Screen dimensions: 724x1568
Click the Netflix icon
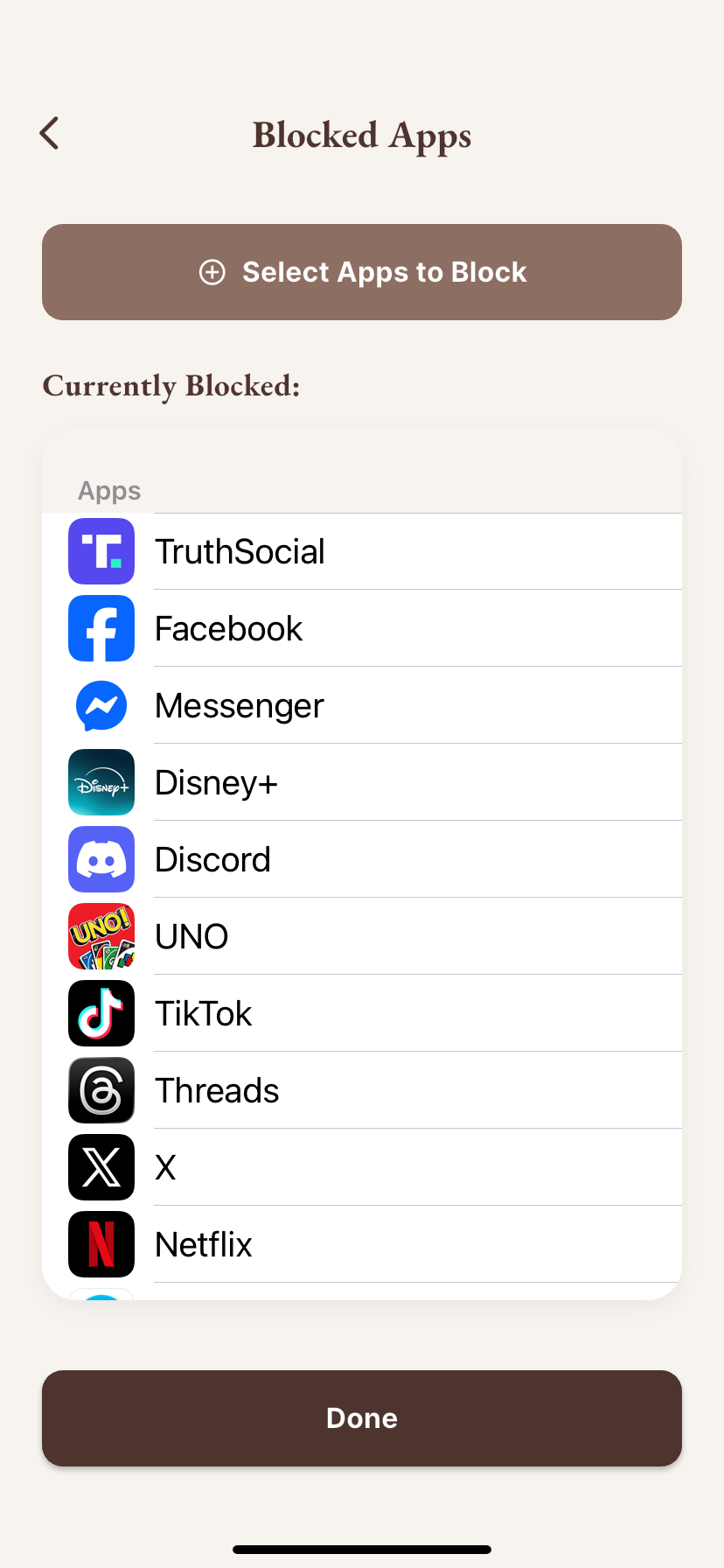[x=101, y=1244]
